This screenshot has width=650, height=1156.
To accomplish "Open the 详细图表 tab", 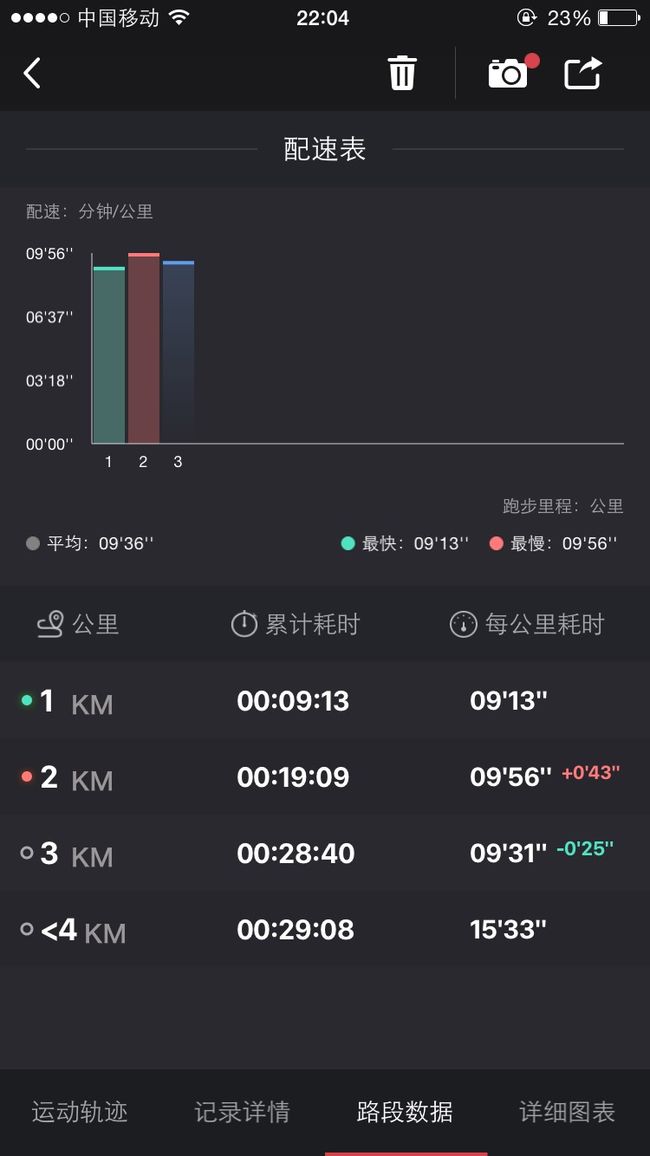I will pos(567,1112).
